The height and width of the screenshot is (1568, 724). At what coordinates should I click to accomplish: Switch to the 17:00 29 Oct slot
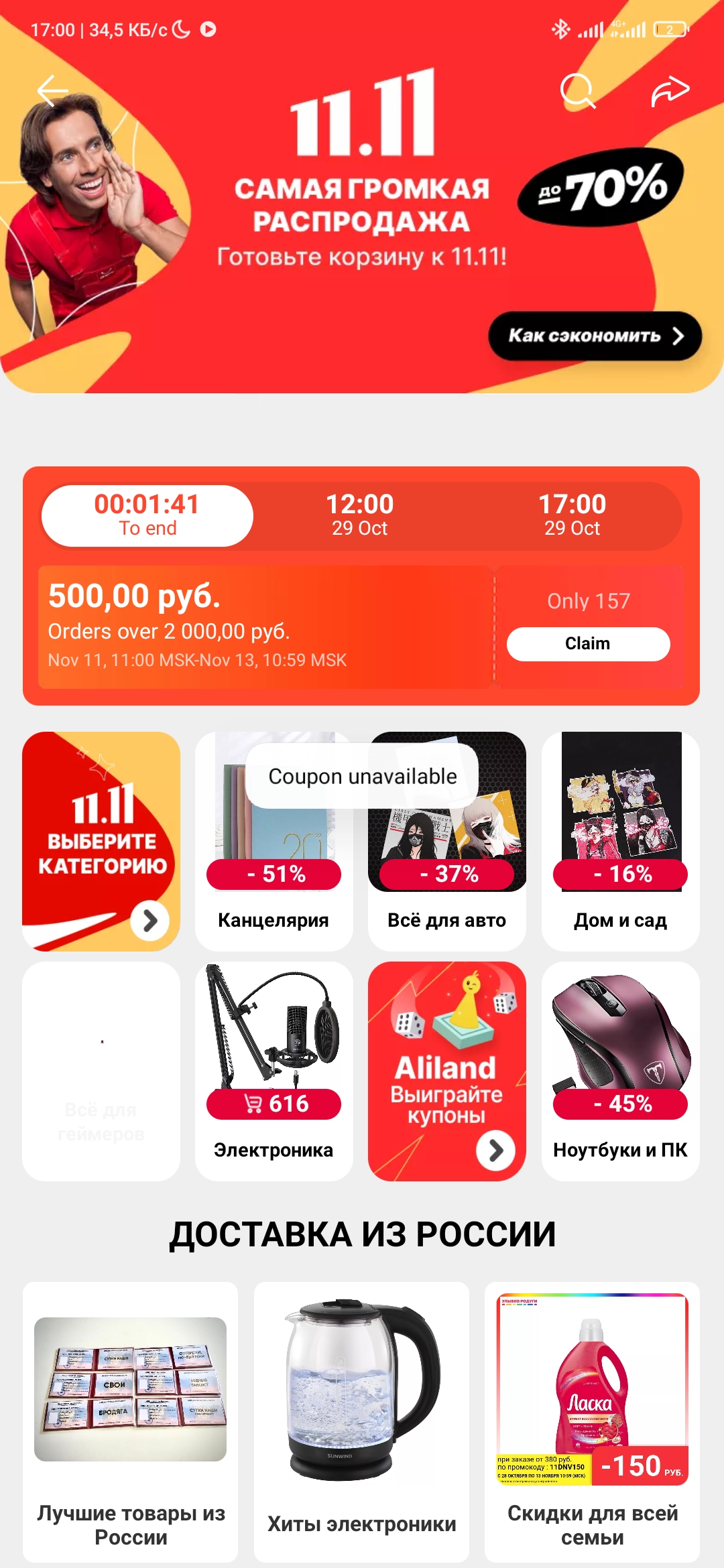tap(572, 515)
